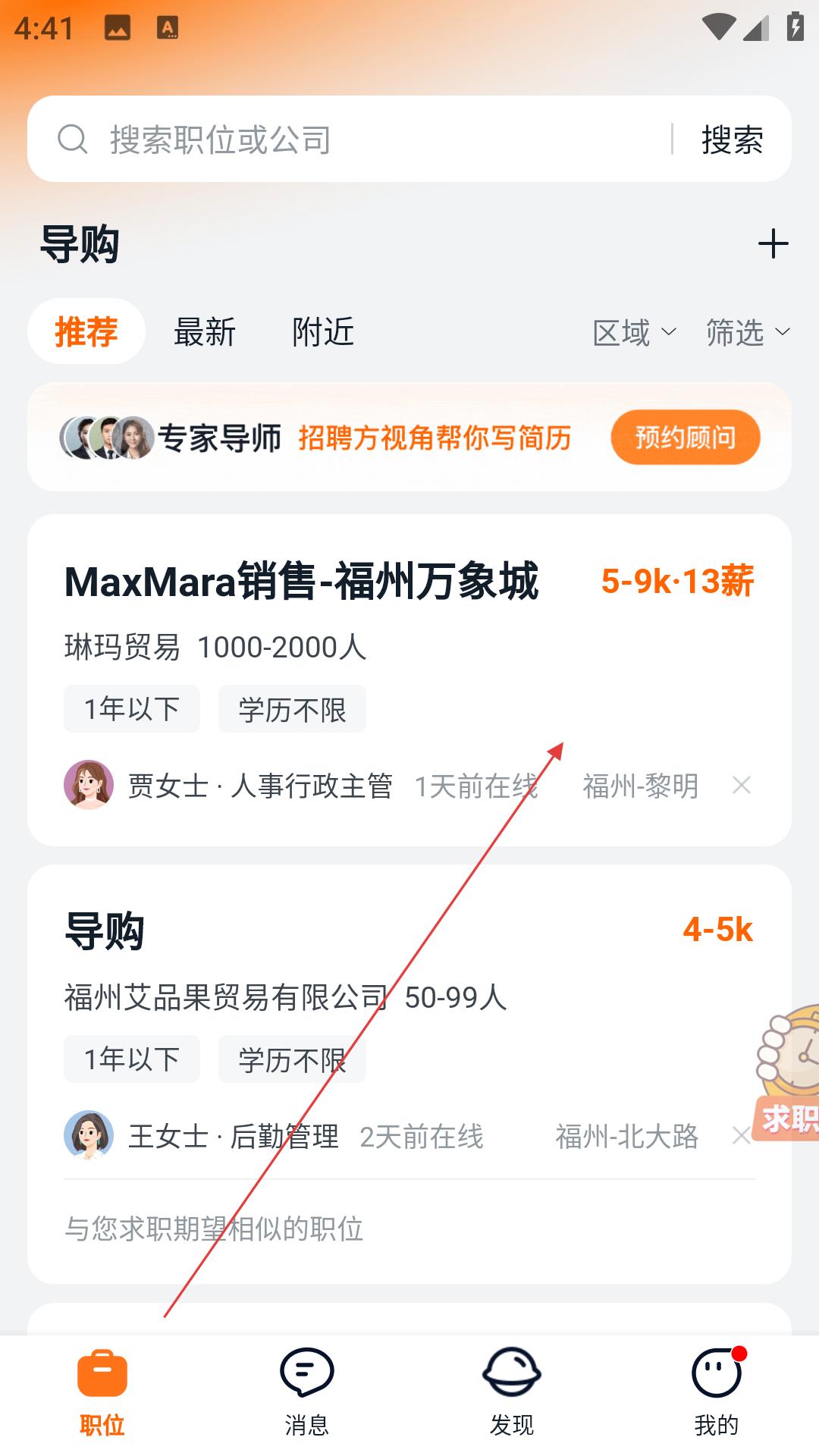The height and width of the screenshot is (1456, 819).
Task: Expand the 筛选 filter dropdown
Action: coord(748,332)
